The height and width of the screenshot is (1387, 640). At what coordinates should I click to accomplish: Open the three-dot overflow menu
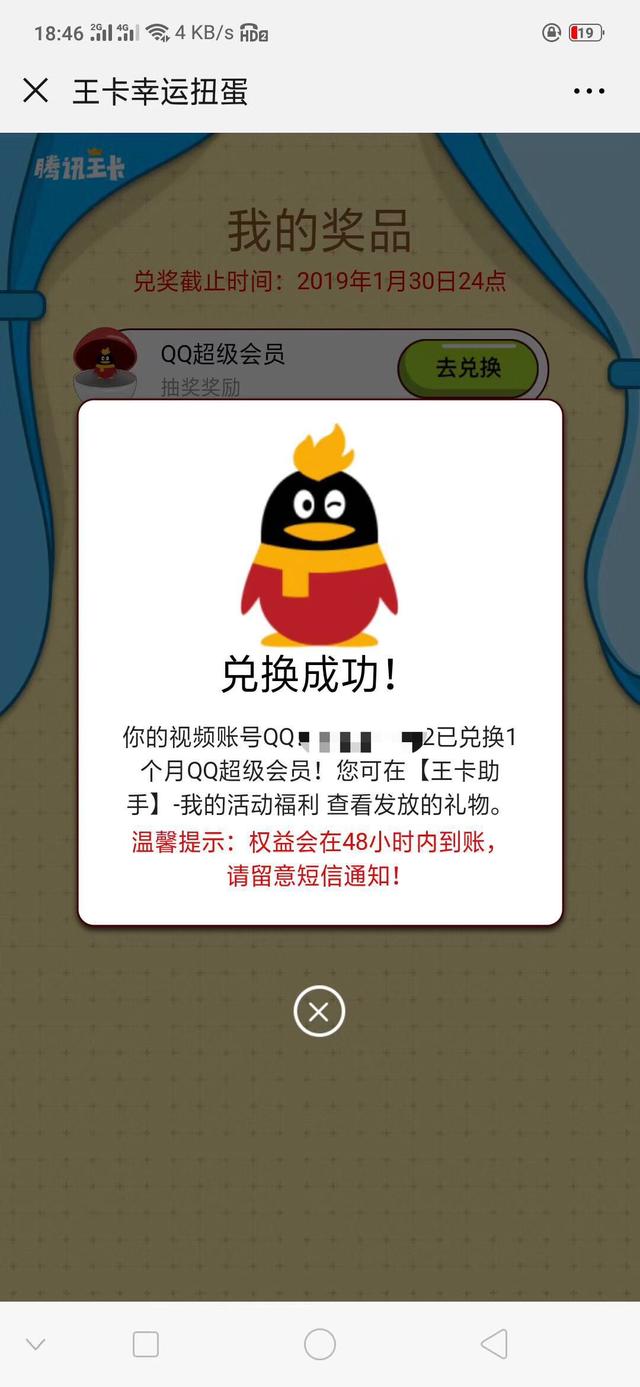click(589, 91)
